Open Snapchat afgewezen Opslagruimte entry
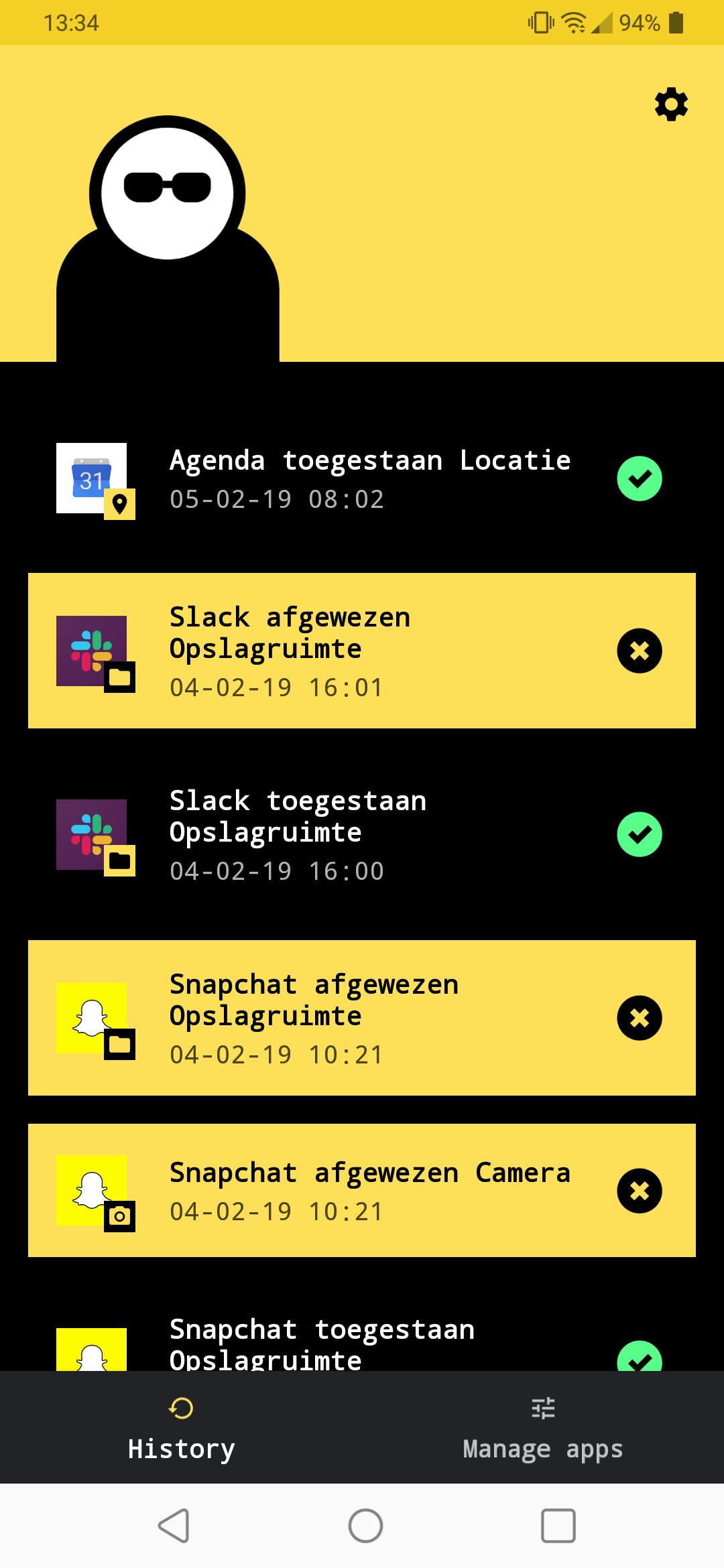Image resolution: width=724 pixels, height=1568 pixels. [362, 1018]
